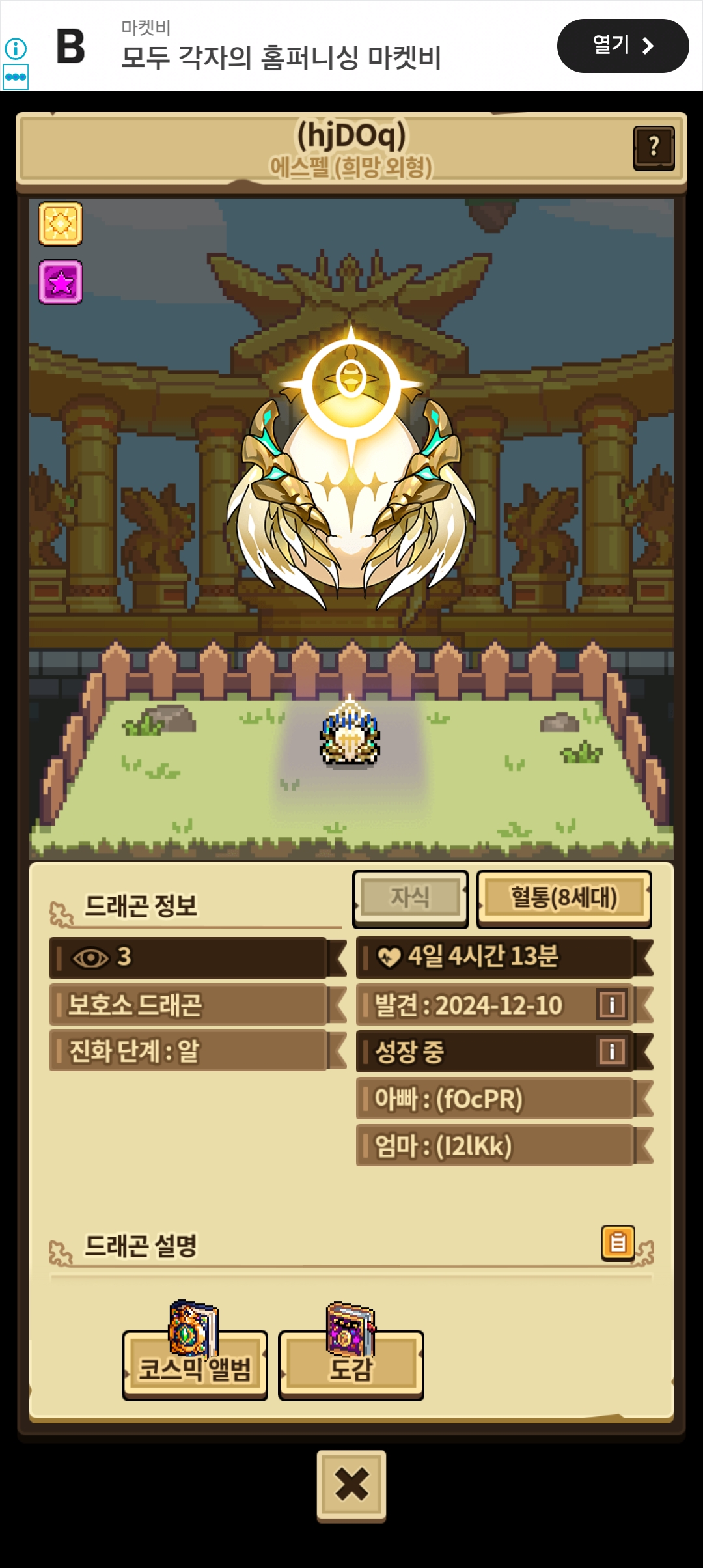
Task: Open the question mark help button
Action: (654, 148)
